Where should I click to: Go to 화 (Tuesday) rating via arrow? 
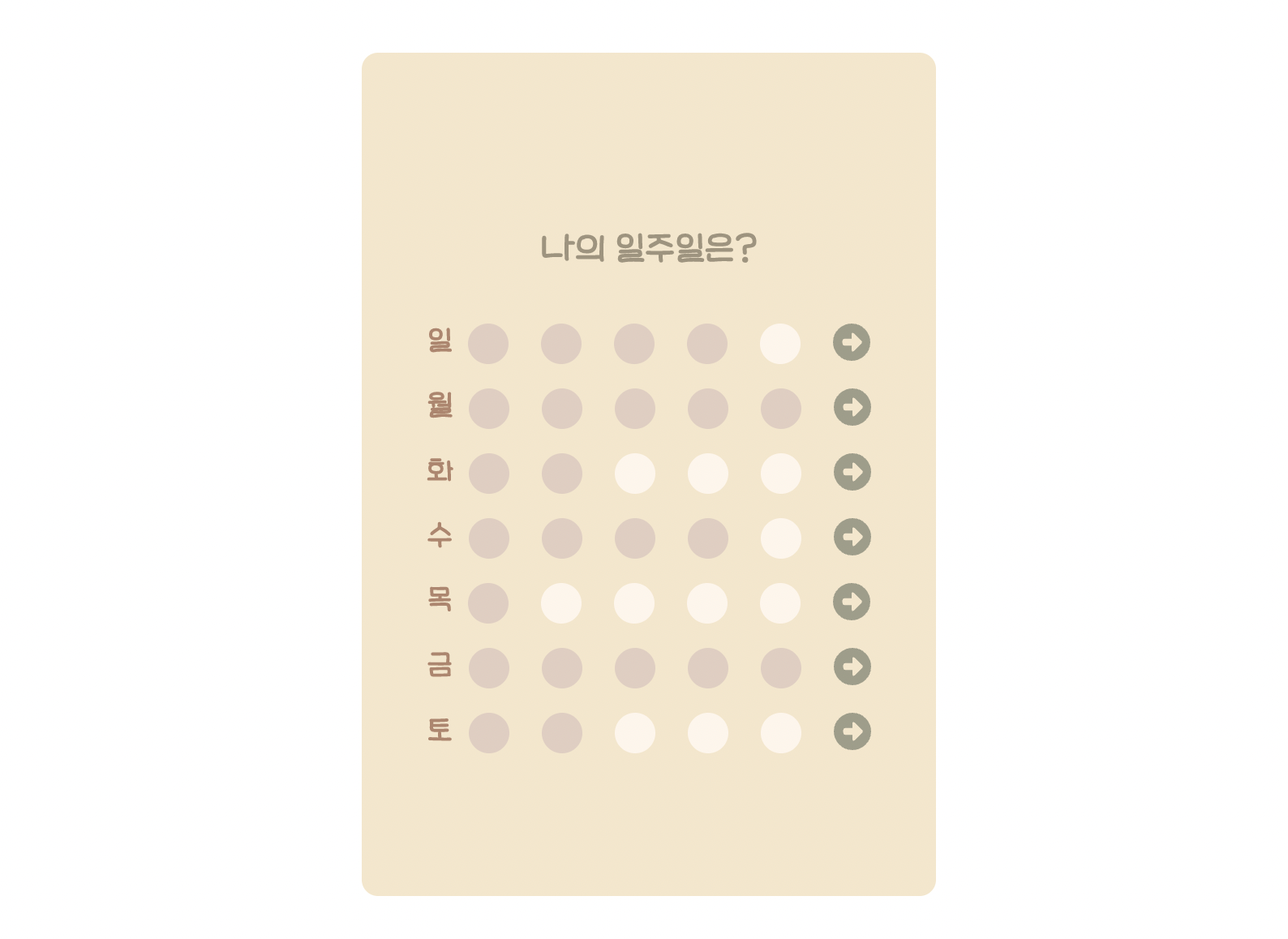[x=852, y=472]
